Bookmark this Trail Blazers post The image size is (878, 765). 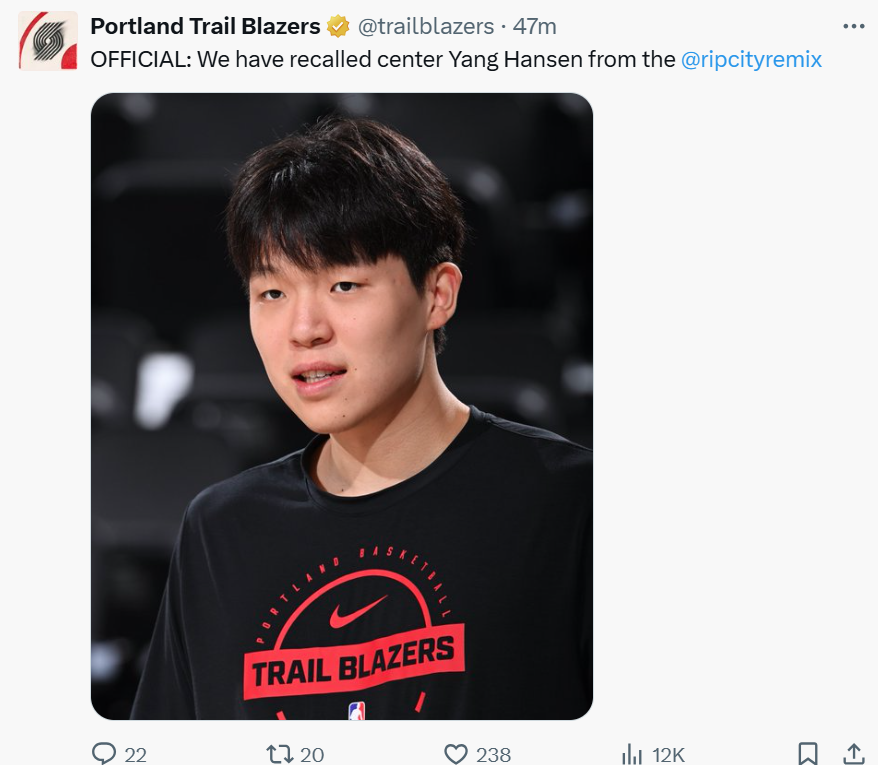pos(807,753)
